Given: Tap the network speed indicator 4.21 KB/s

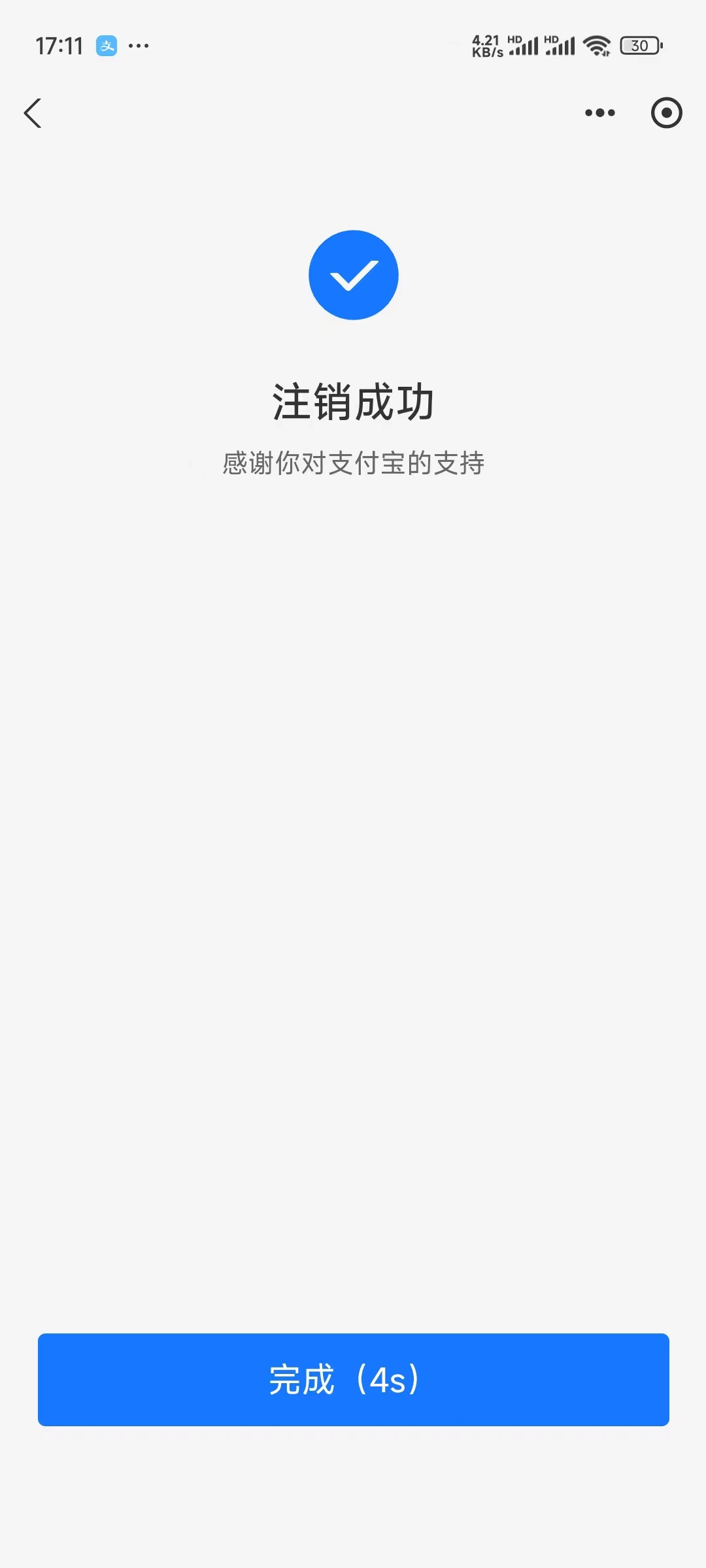Looking at the screenshot, I should click(486, 45).
